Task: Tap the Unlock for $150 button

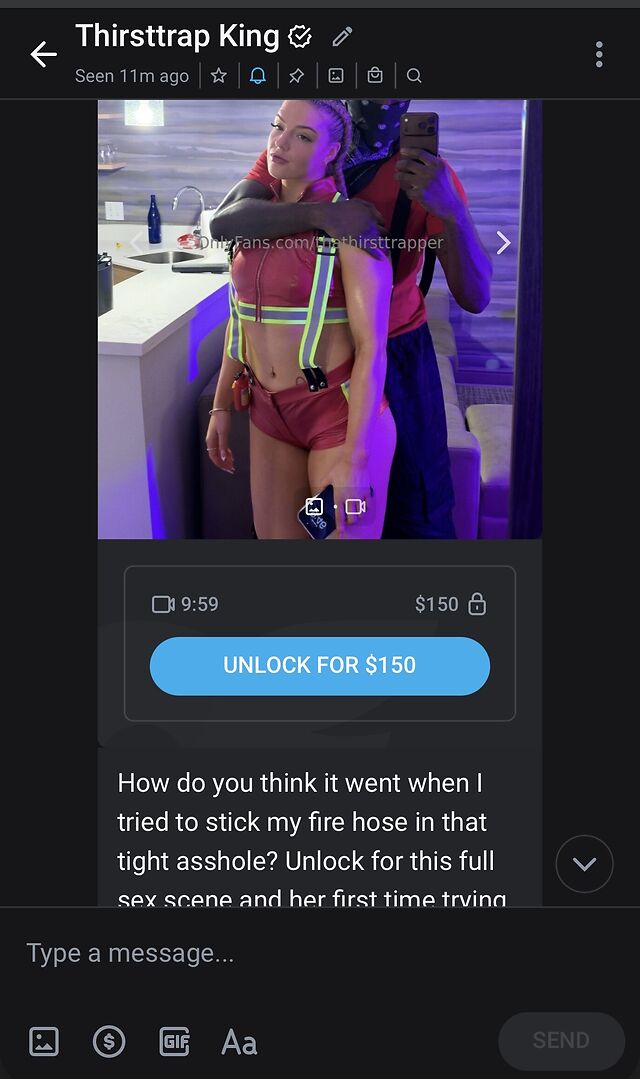Action: click(320, 665)
